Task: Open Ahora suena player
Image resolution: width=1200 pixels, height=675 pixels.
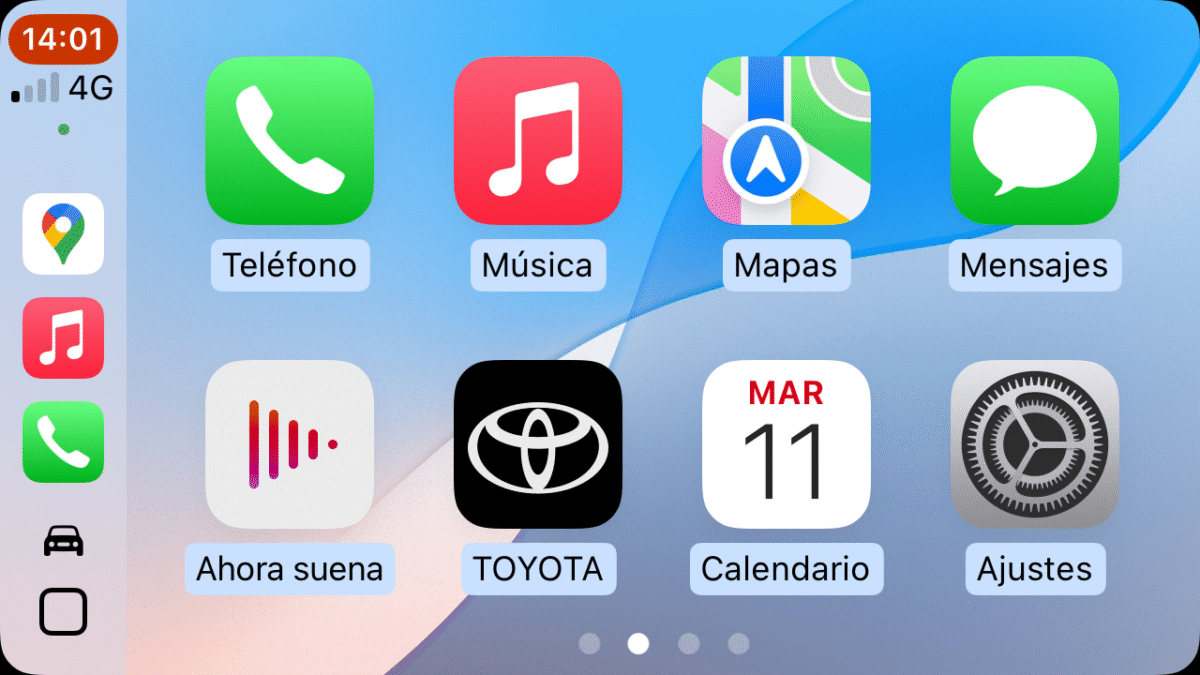Action: pos(289,444)
